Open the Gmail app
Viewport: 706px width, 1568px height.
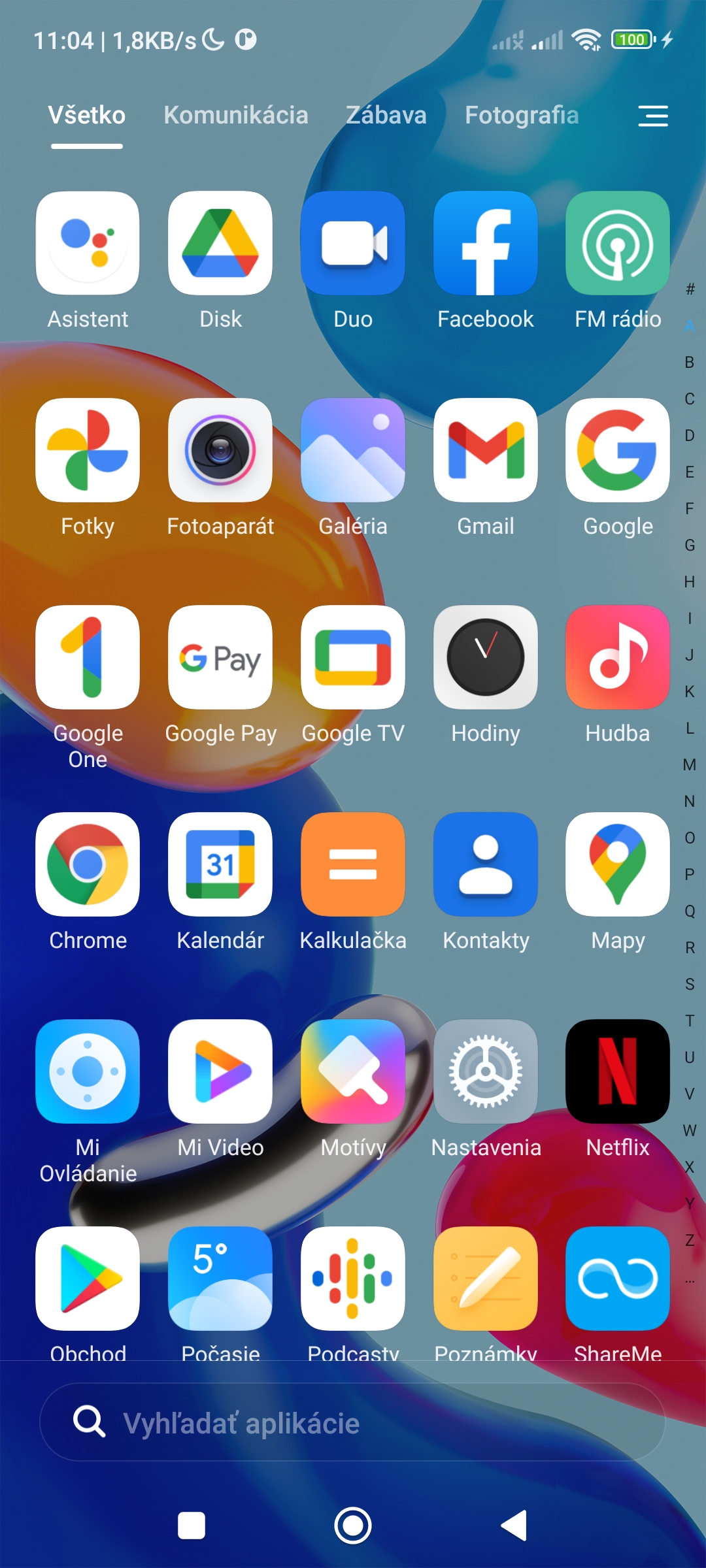coord(485,451)
